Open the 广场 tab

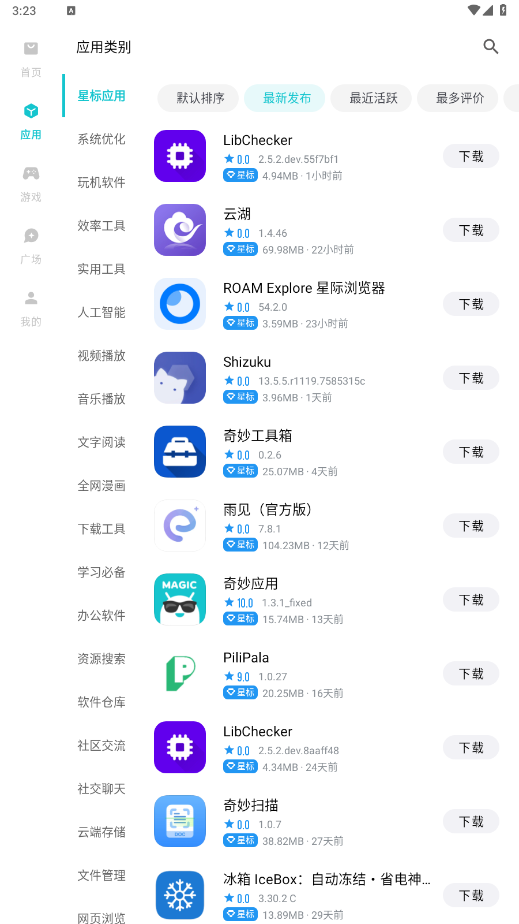click(31, 246)
